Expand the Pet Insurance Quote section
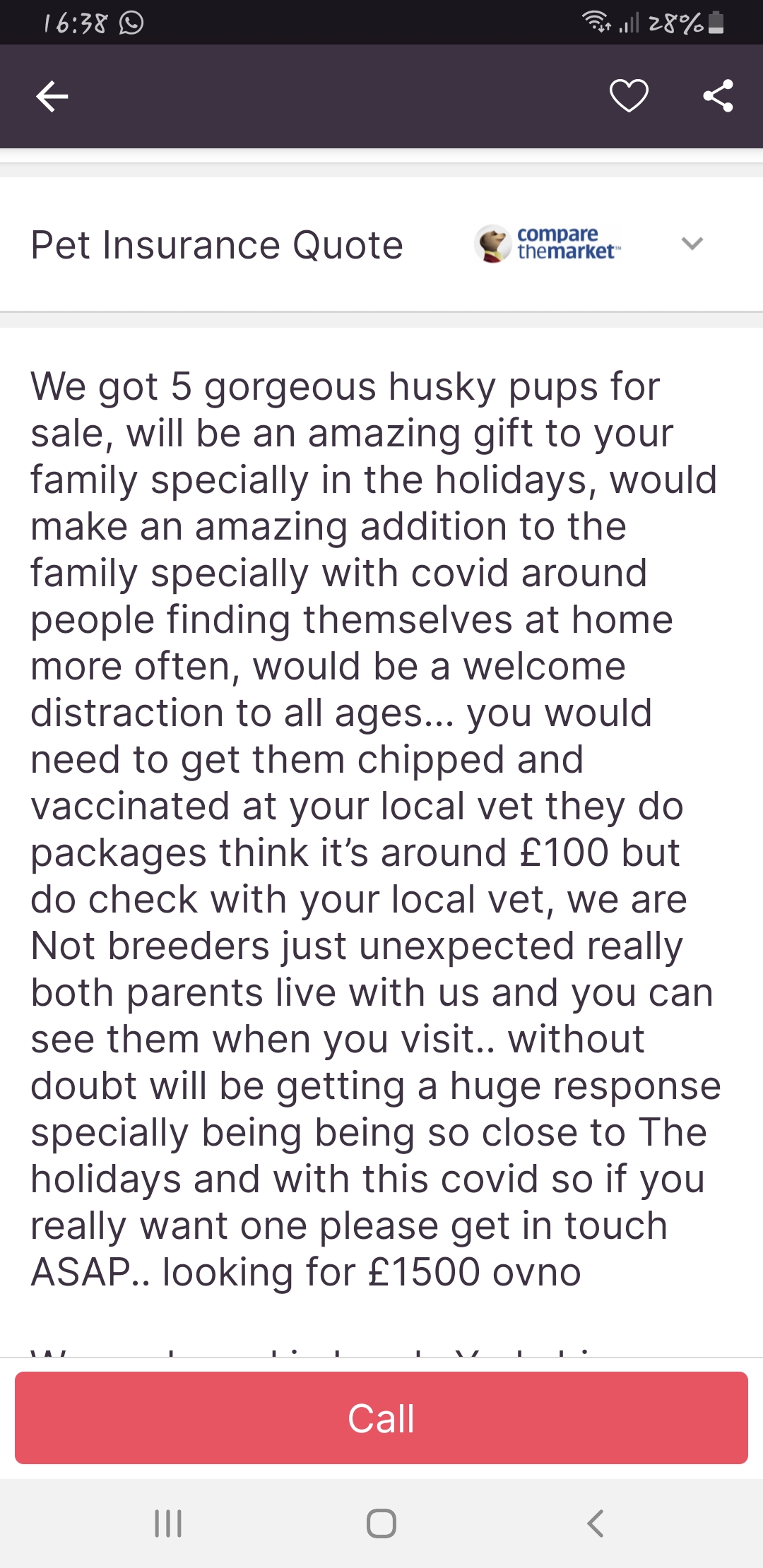The width and height of the screenshot is (763, 1568). [692, 244]
